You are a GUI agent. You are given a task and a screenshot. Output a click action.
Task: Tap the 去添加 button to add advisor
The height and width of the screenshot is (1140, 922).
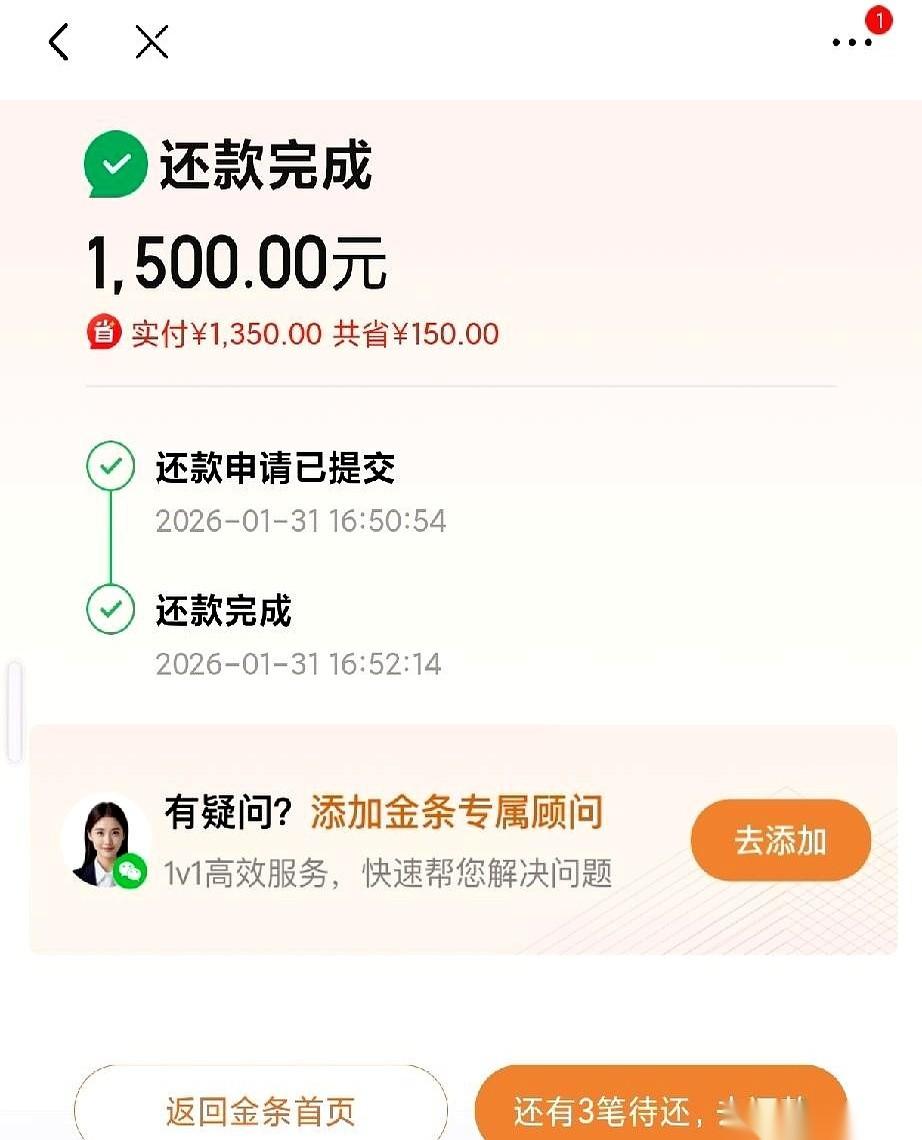pyautogui.click(x=780, y=840)
